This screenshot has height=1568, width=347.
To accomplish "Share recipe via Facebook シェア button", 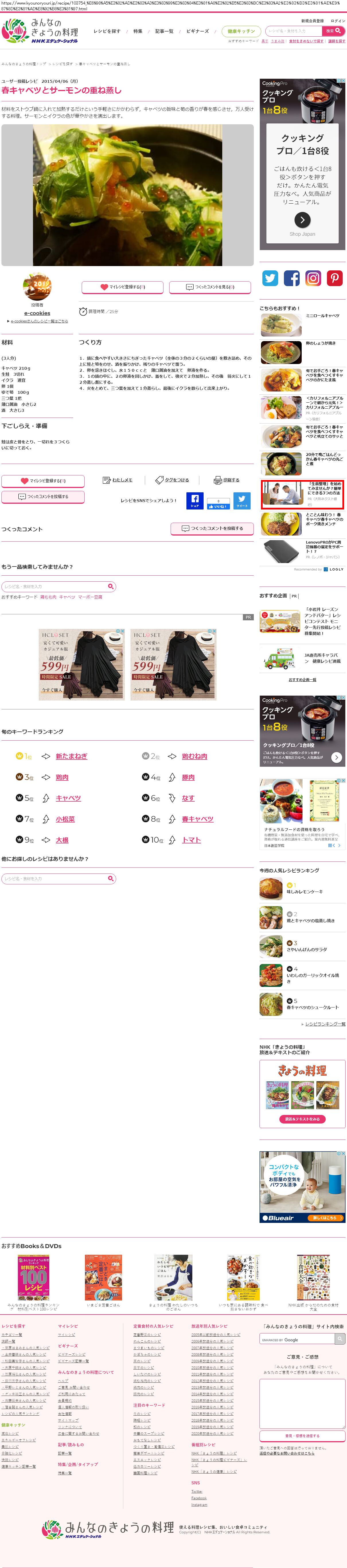I will click(194, 500).
